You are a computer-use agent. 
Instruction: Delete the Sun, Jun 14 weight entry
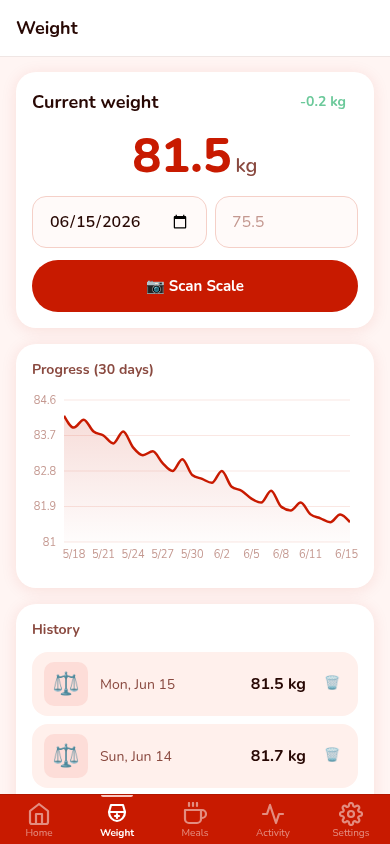coord(332,756)
